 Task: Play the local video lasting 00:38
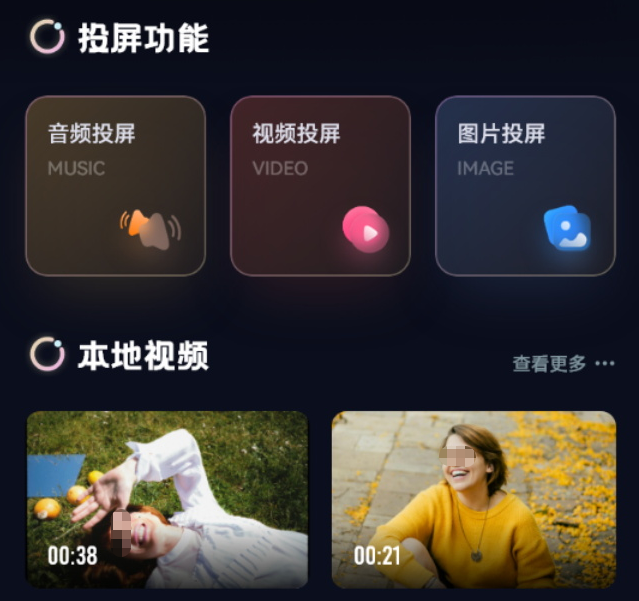(167, 499)
